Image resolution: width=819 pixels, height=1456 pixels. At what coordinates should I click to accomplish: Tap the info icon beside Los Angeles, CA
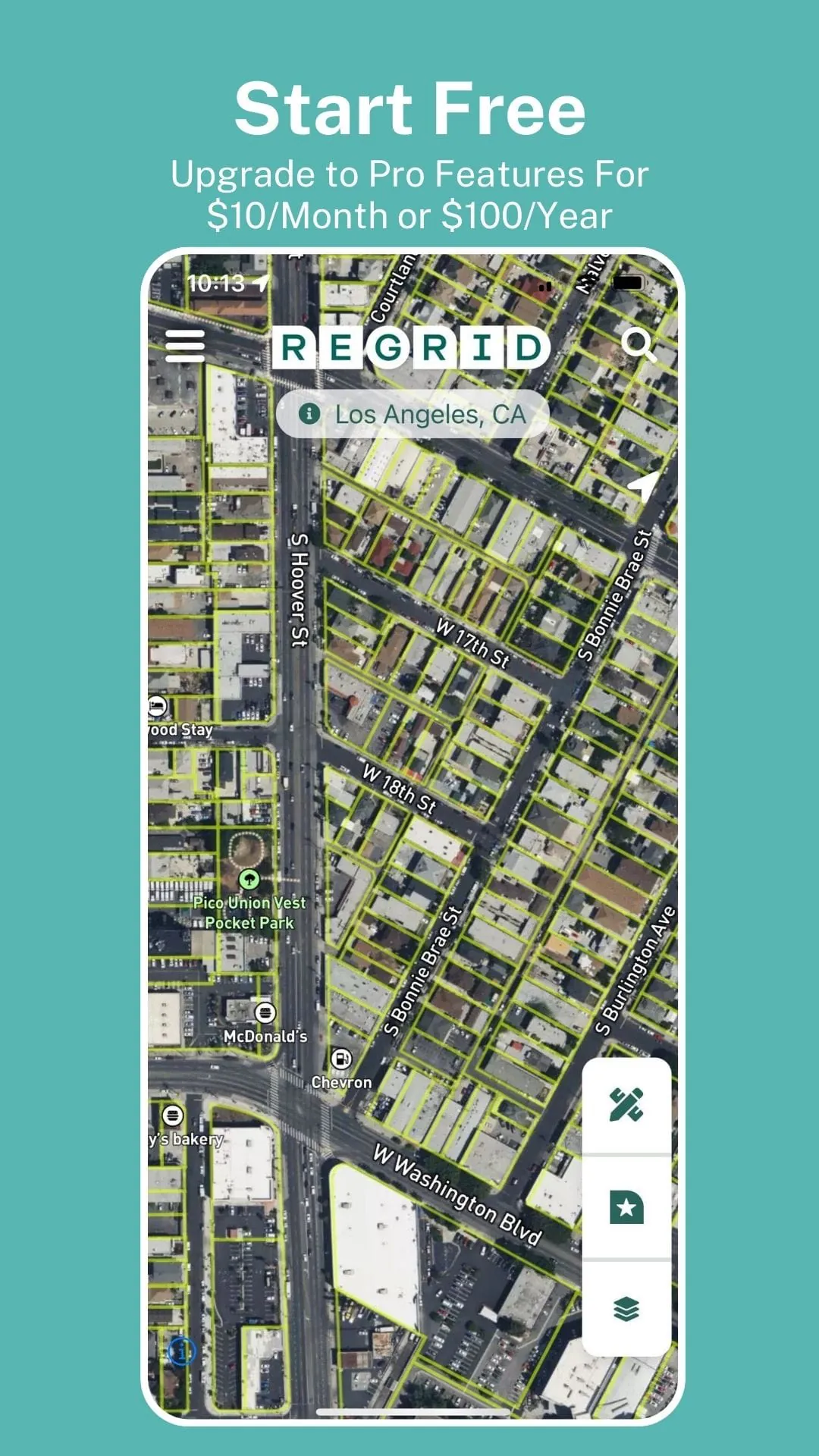point(309,413)
